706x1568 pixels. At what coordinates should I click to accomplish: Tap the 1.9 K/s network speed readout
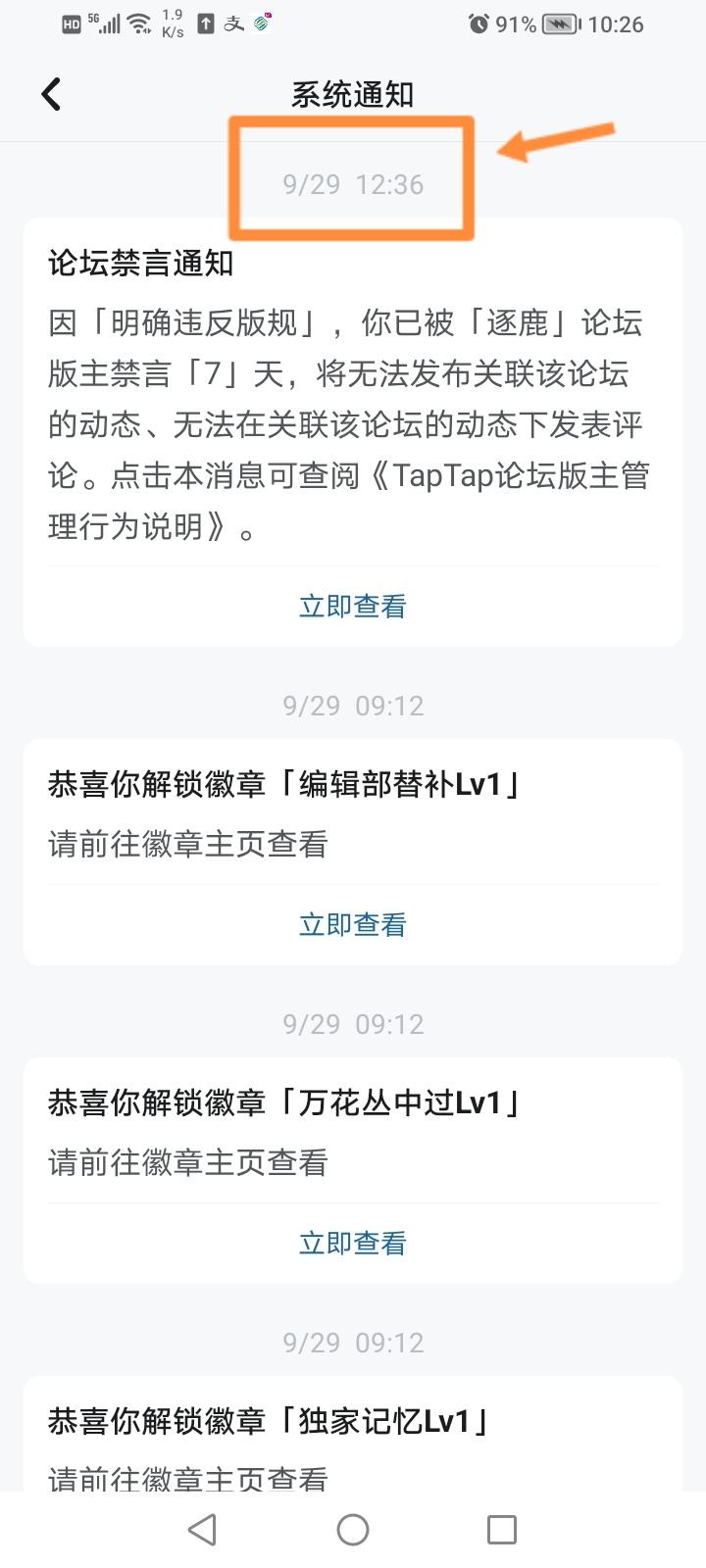(x=172, y=24)
